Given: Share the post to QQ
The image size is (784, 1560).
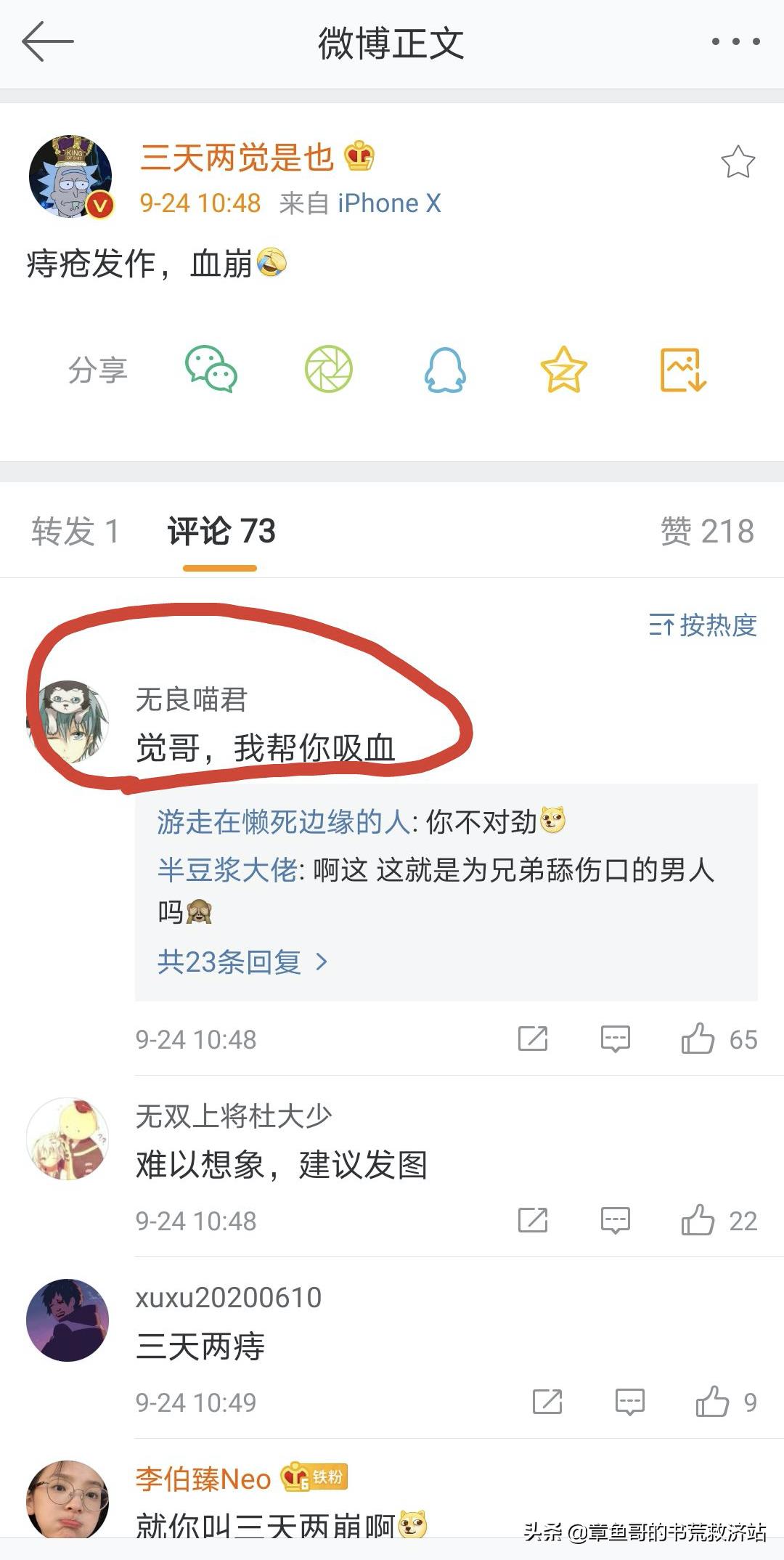Looking at the screenshot, I should pos(445,370).
